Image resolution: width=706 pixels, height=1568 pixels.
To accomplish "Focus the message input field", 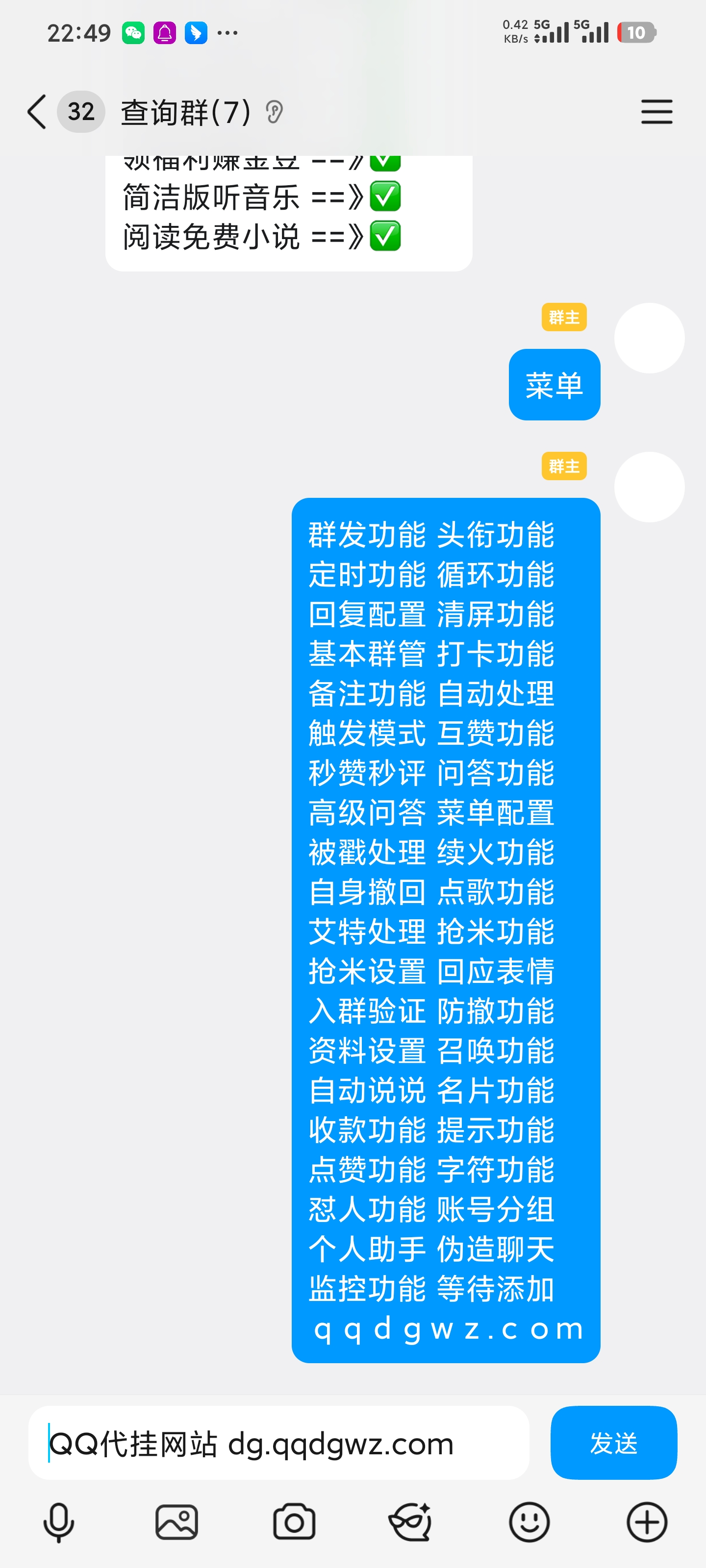I will [278, 1443].
